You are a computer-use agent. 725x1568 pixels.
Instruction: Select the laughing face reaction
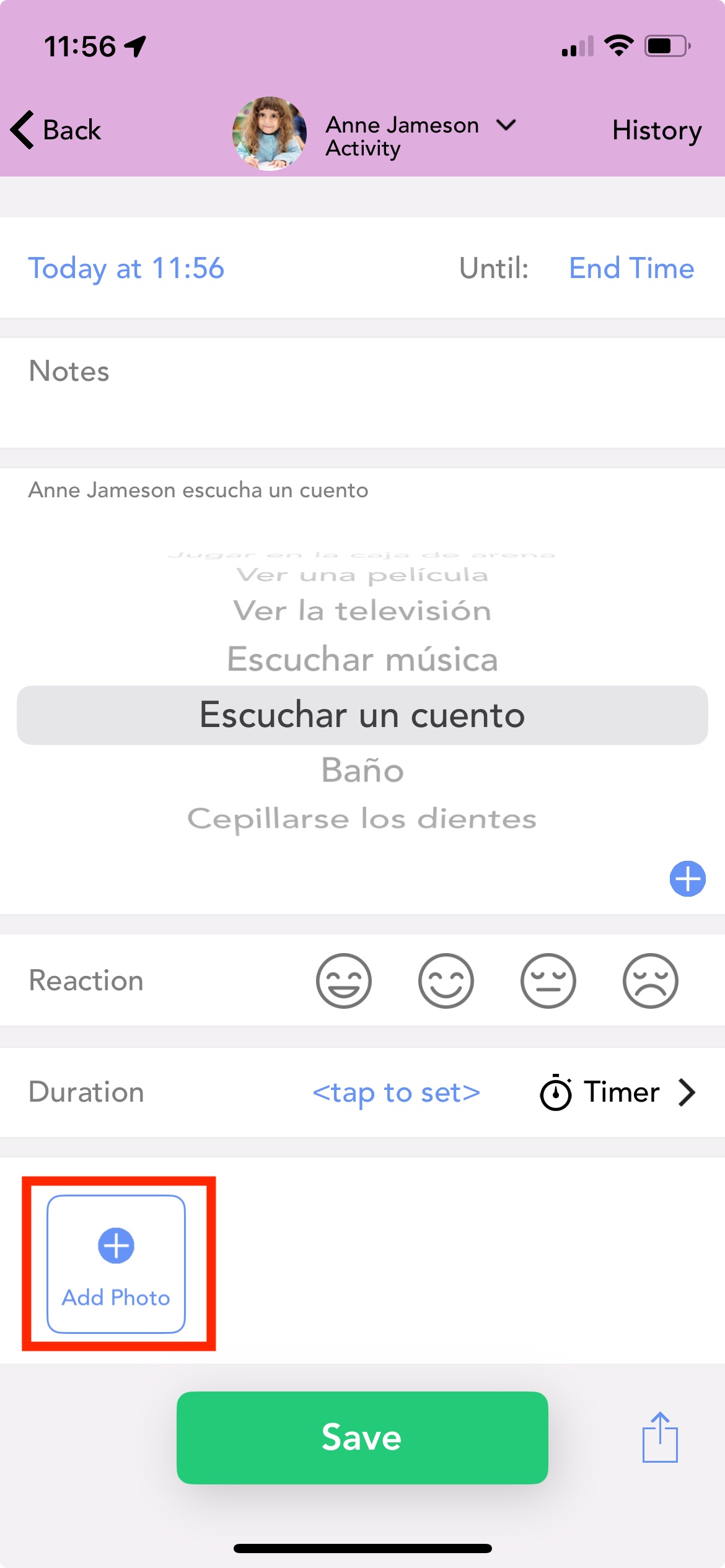(344, 981)
